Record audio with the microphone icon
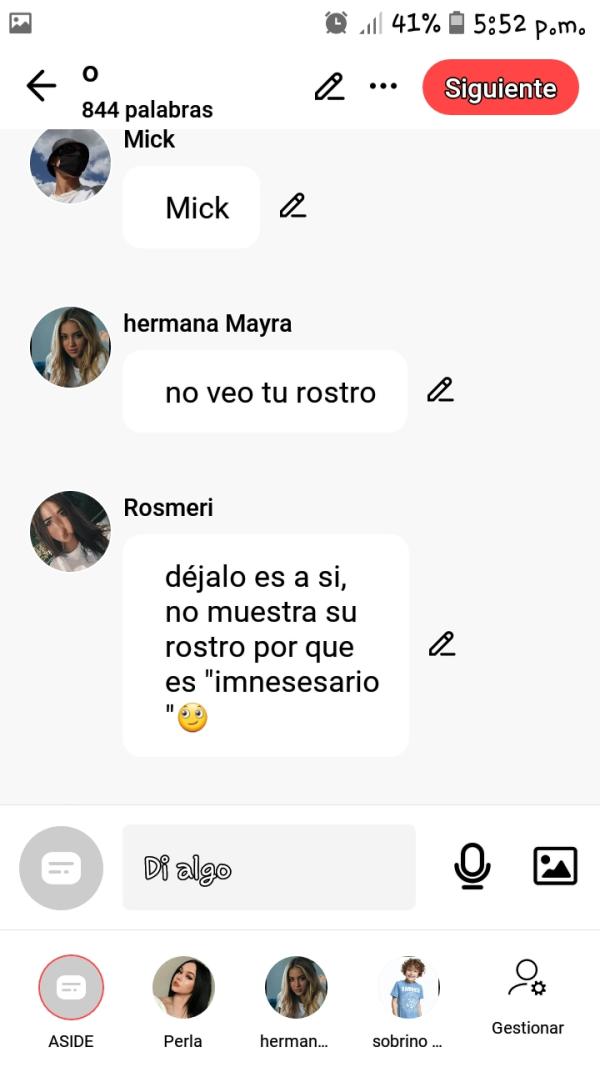Image resolution: width=600 pixels, height=1067 pixels. coord(472,866)
